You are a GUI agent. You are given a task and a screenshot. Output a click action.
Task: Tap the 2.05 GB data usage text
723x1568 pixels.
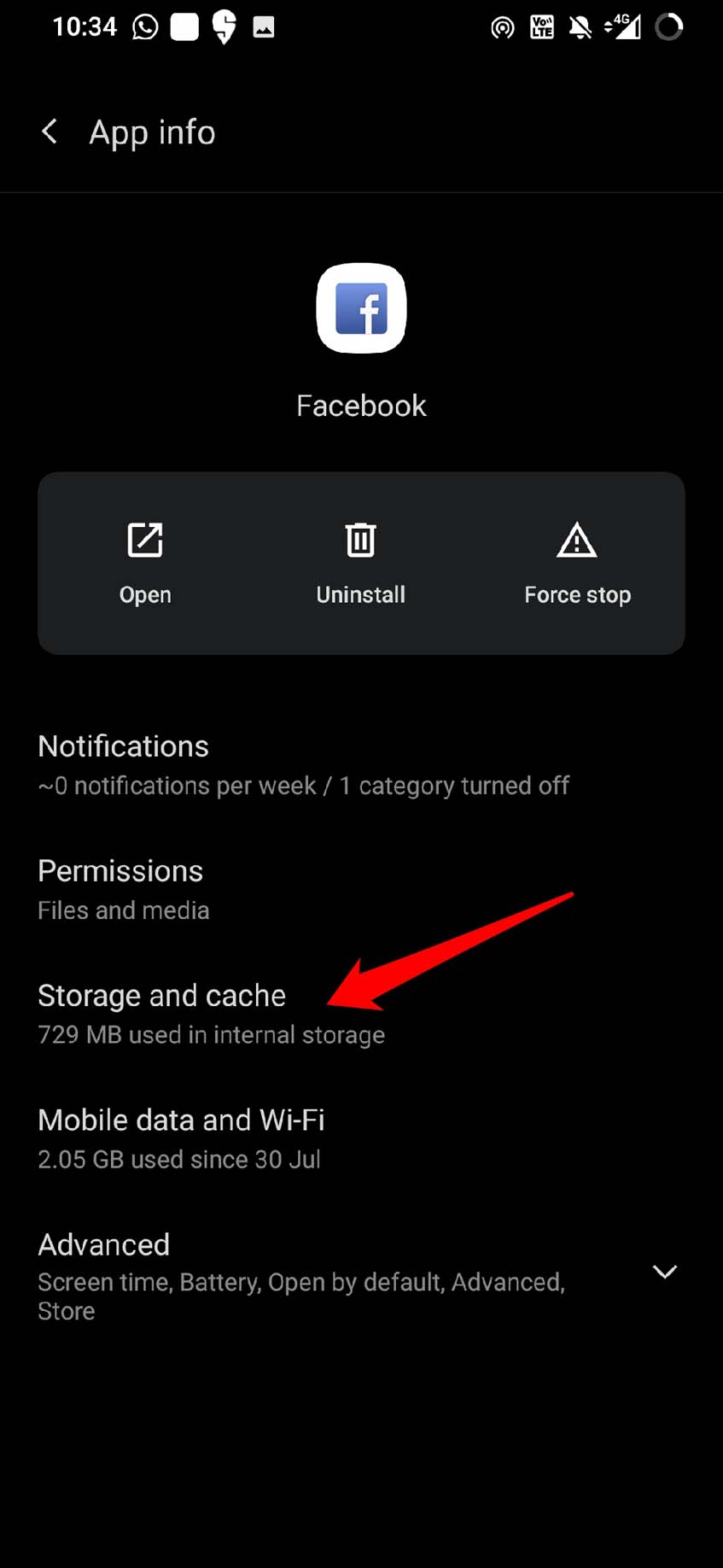click(x=178, y=1159)
